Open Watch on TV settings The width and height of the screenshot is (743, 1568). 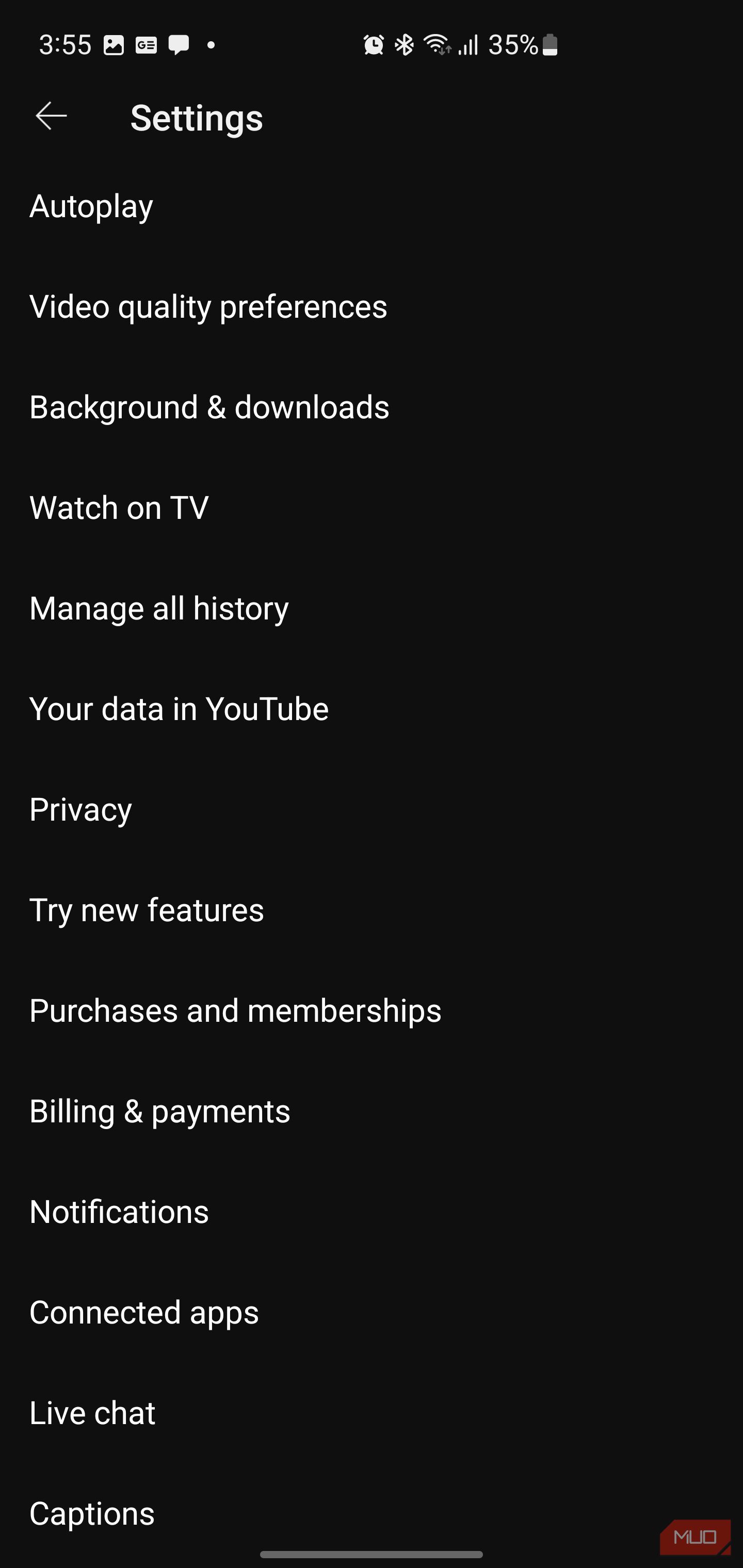pos(119,508)
